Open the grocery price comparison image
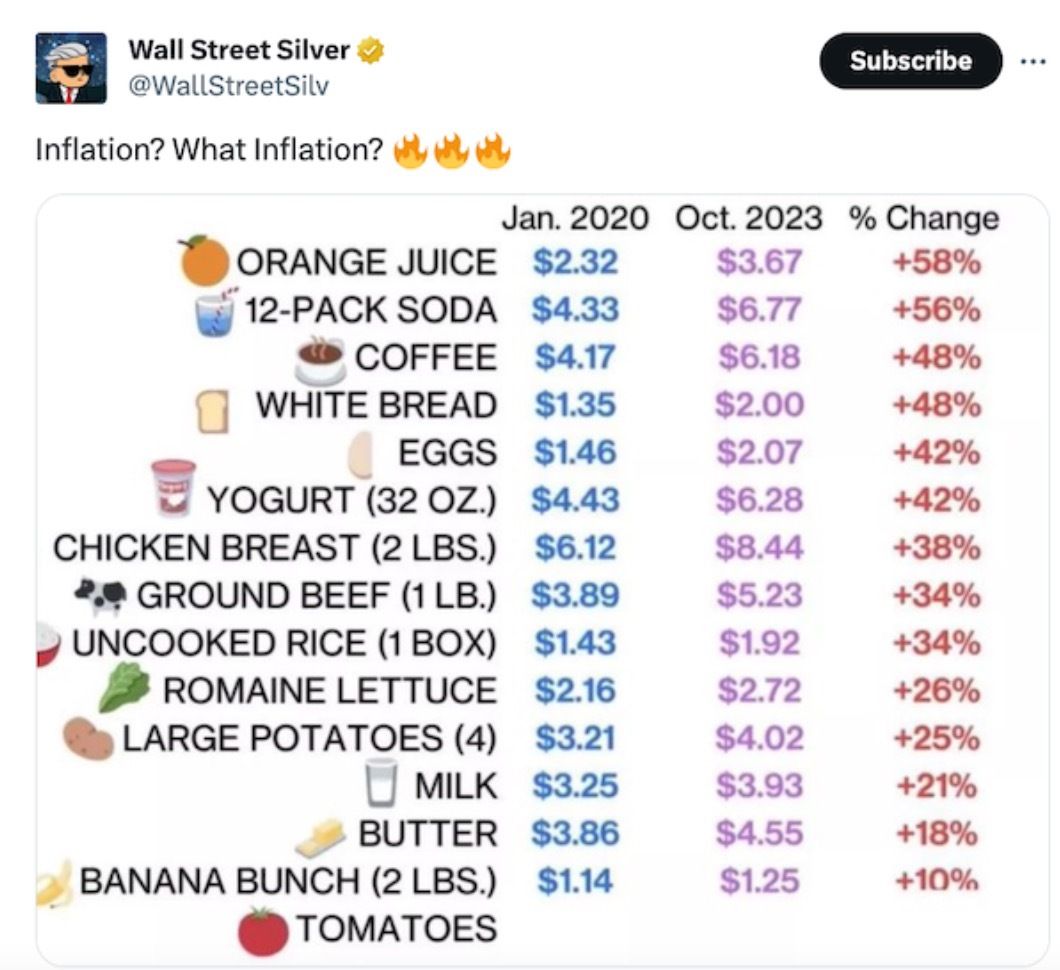 click(542, 580)
